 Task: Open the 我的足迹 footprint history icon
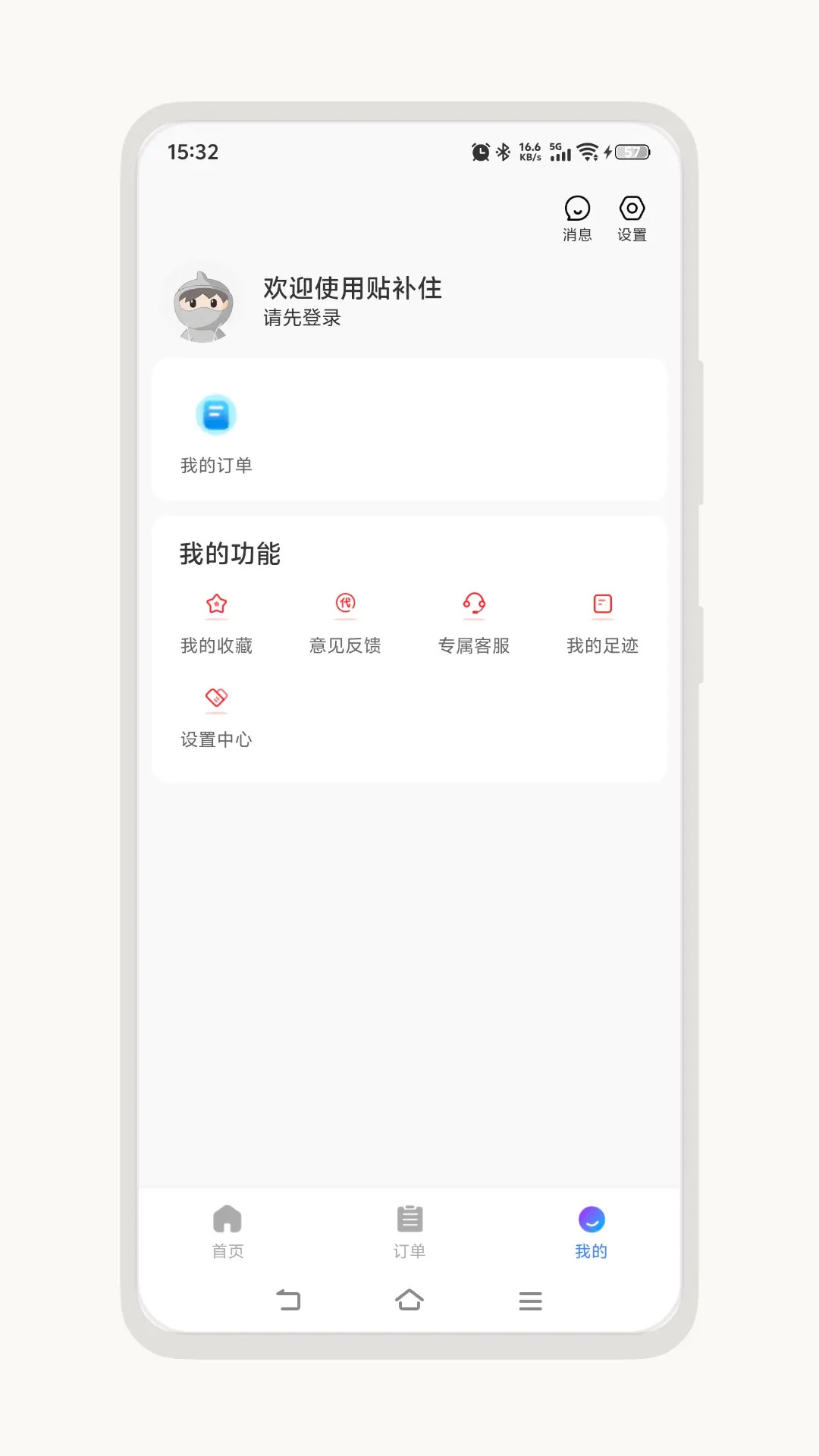click(x=602, y=604)
